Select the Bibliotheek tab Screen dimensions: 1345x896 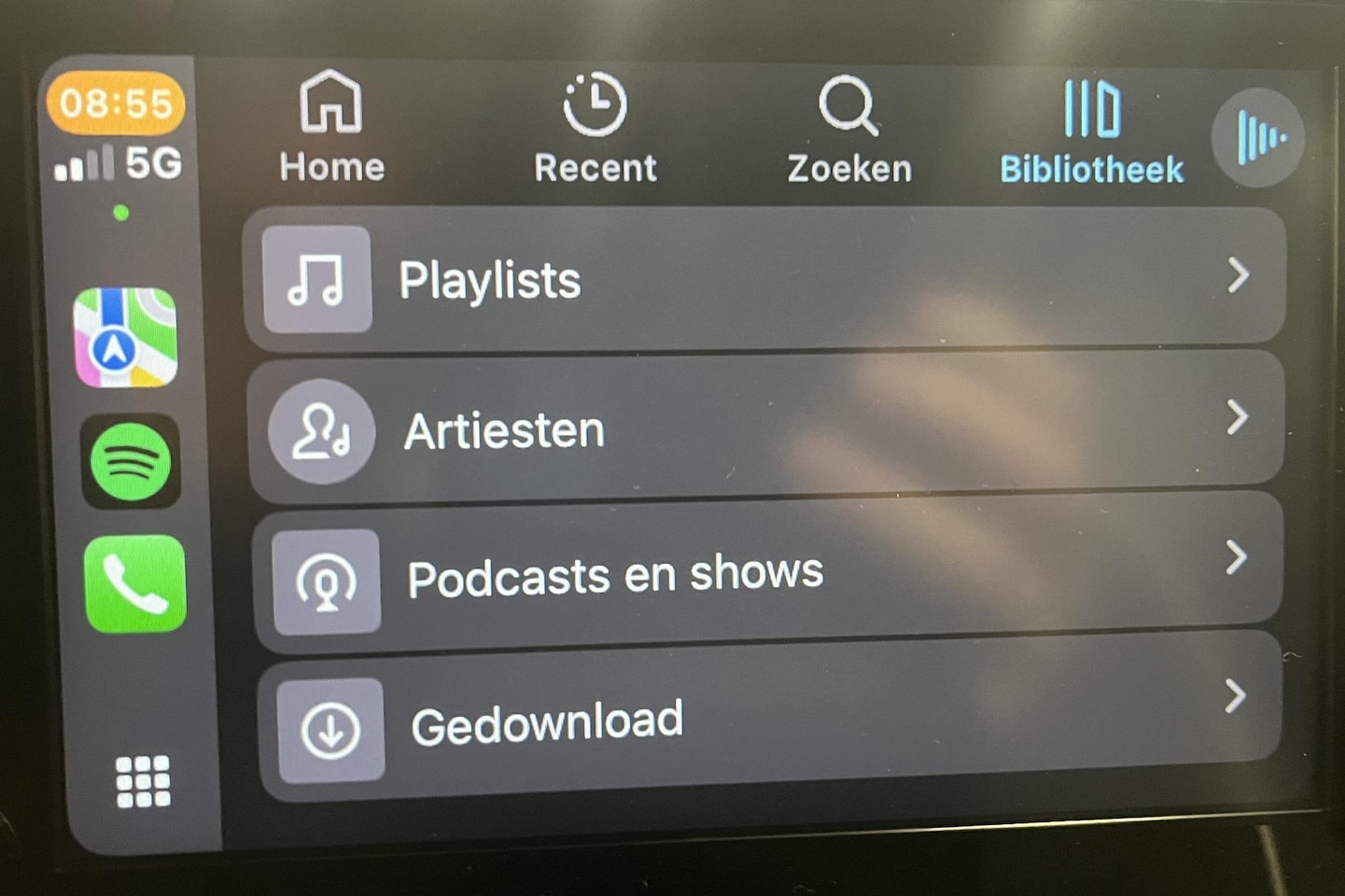[1091, 133]
